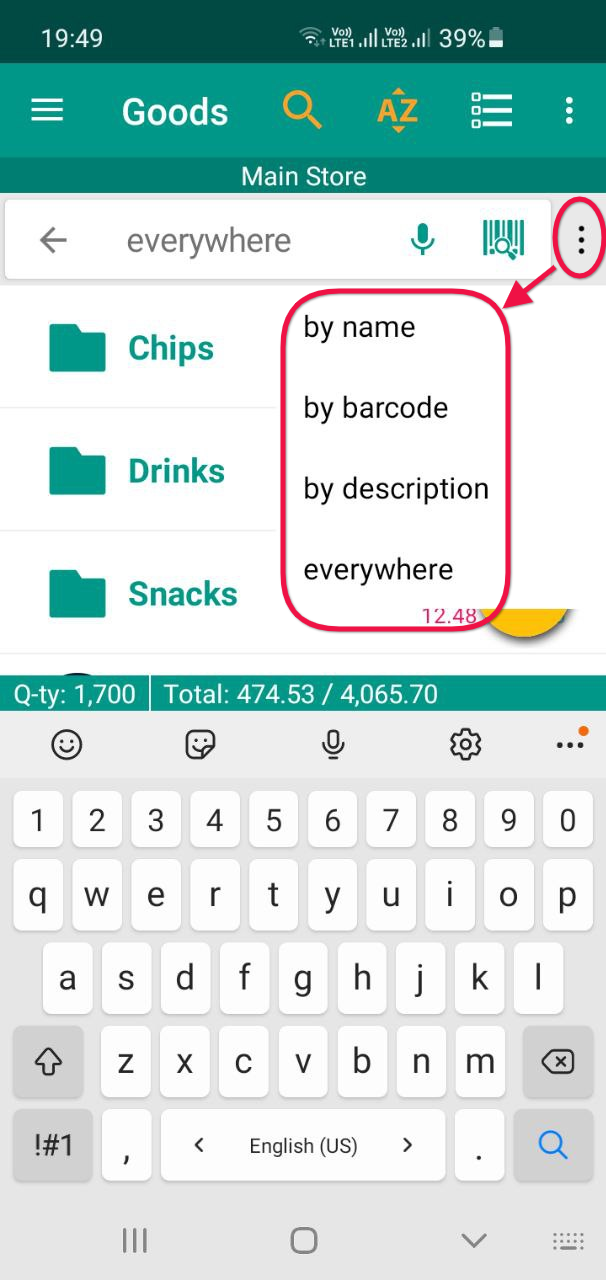Close search with the back arrow
Screen dimensions: 606x1280
click(53, 240)
